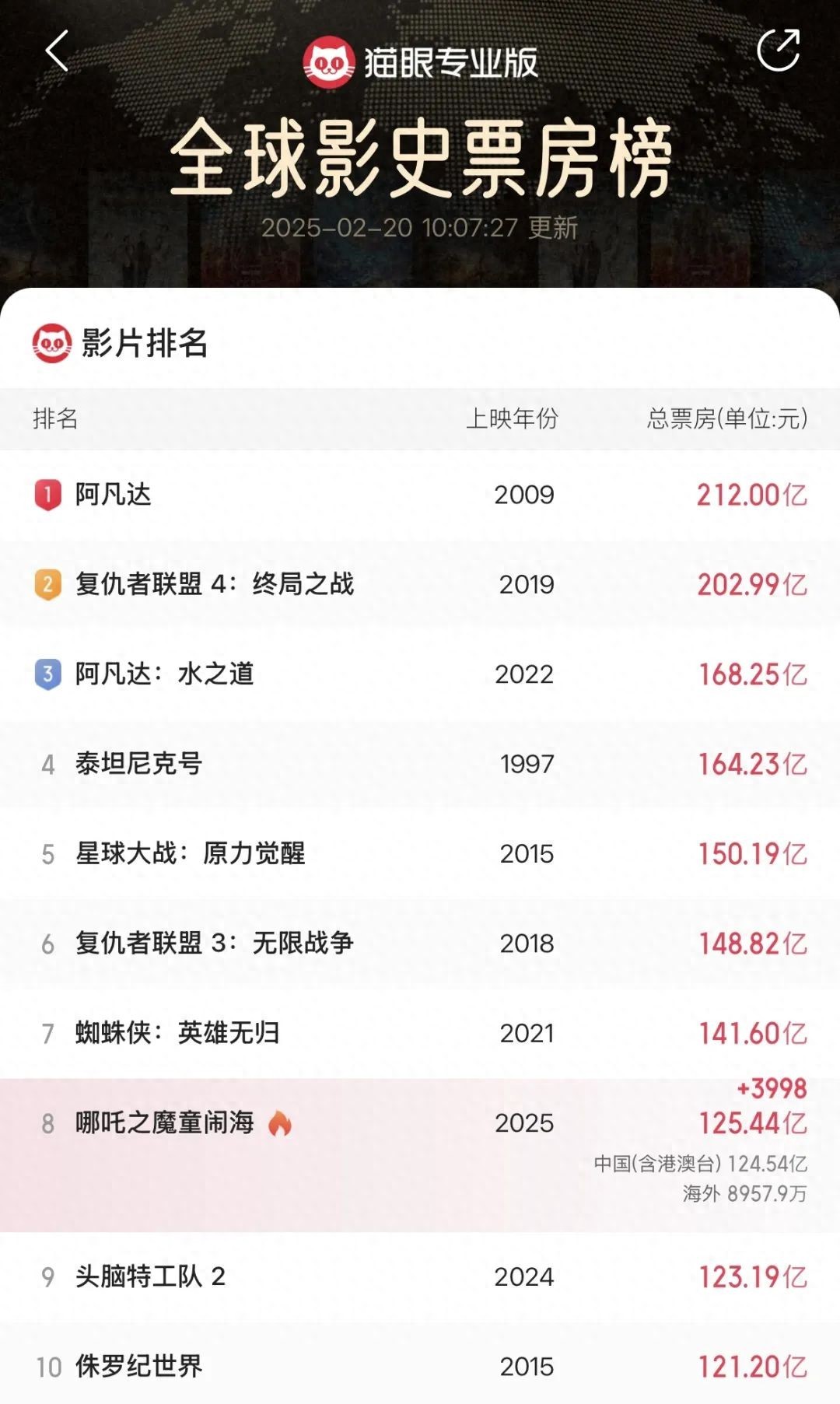Click the Maoyan cat logo at top
The image size is (840, 1404).
point(330,56)
